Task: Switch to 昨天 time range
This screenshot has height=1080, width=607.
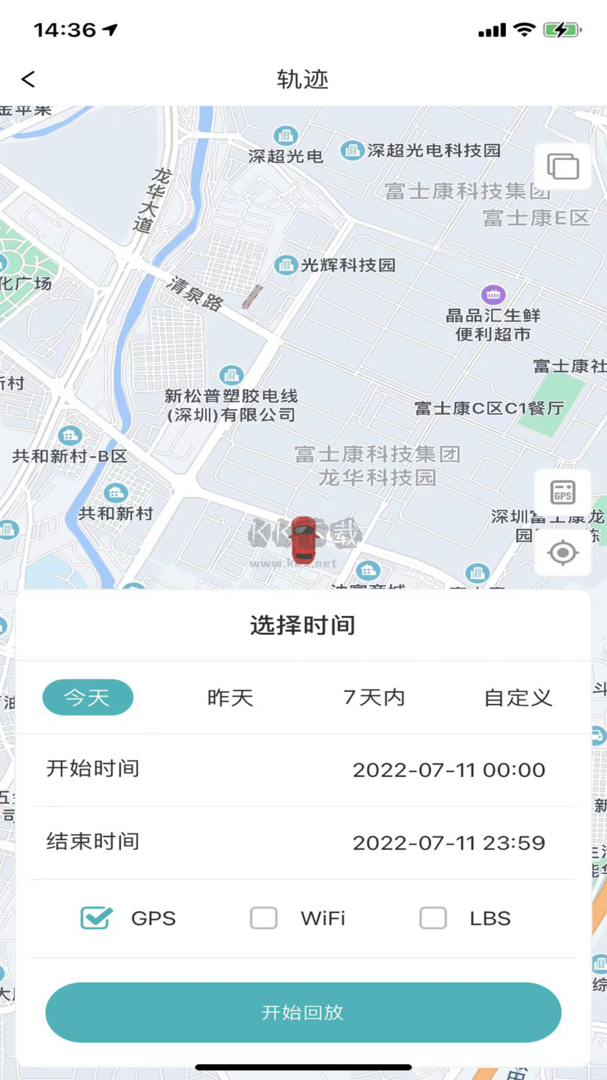Action: (x=230, y=697)
